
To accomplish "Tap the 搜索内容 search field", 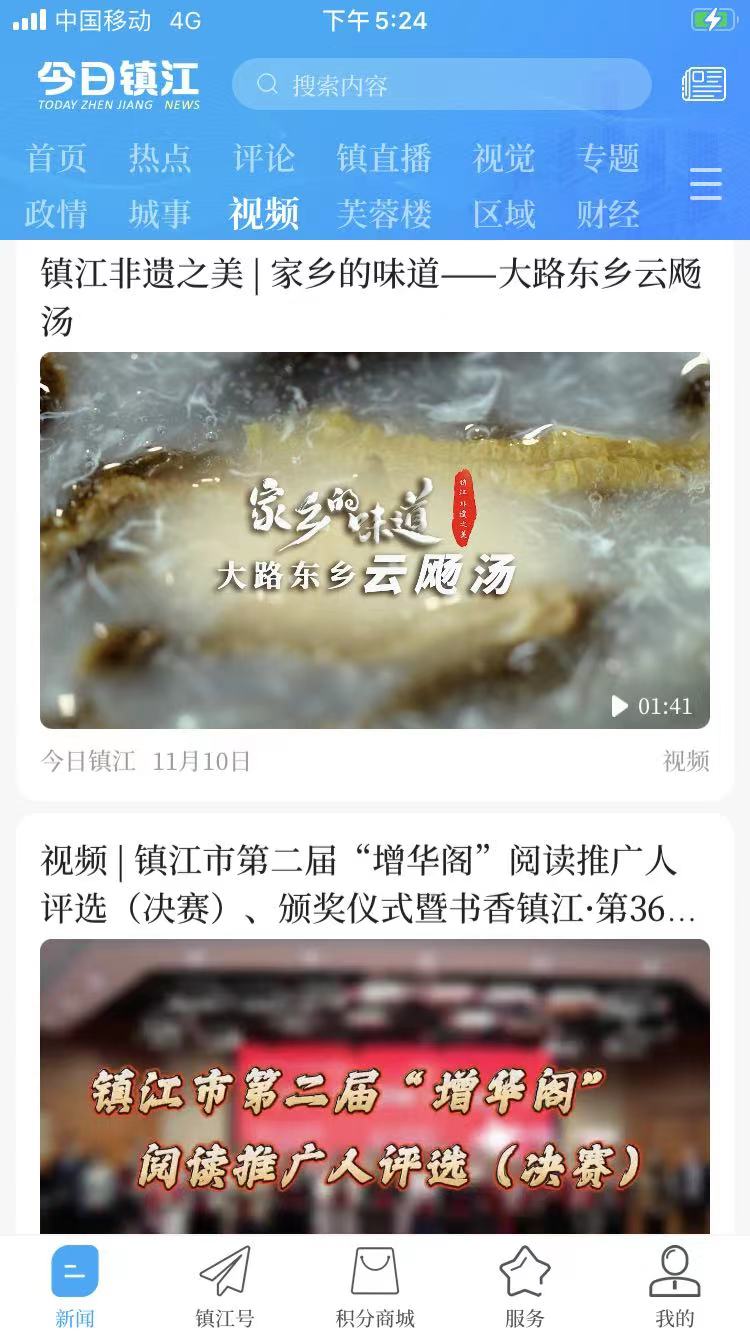I will [x=440, y=84].
